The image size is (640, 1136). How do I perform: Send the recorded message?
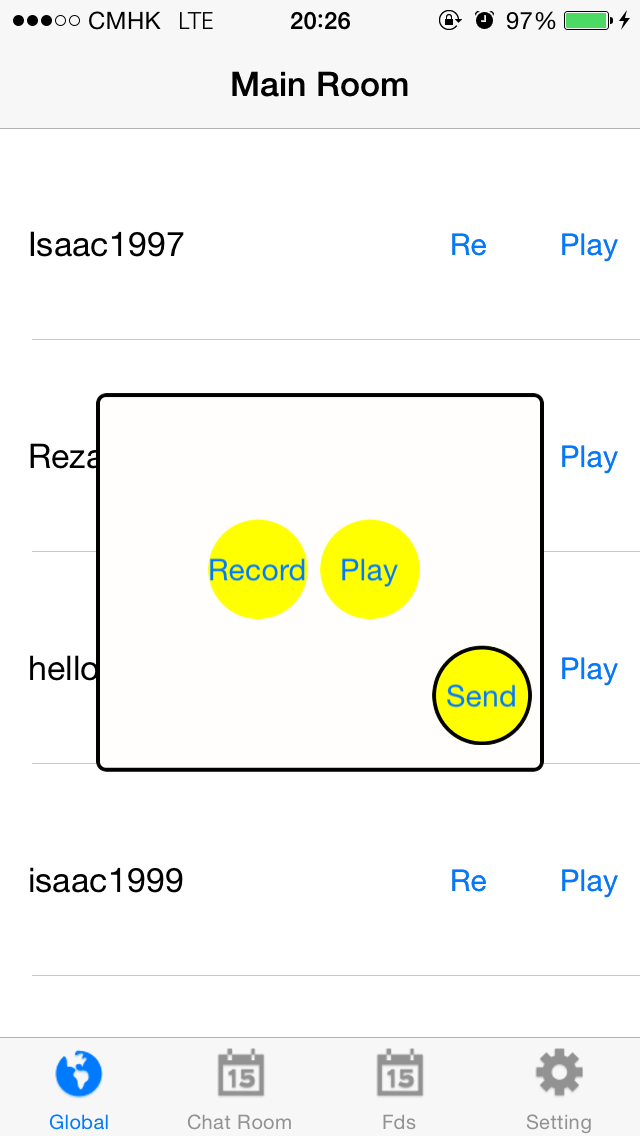(482, 696)
